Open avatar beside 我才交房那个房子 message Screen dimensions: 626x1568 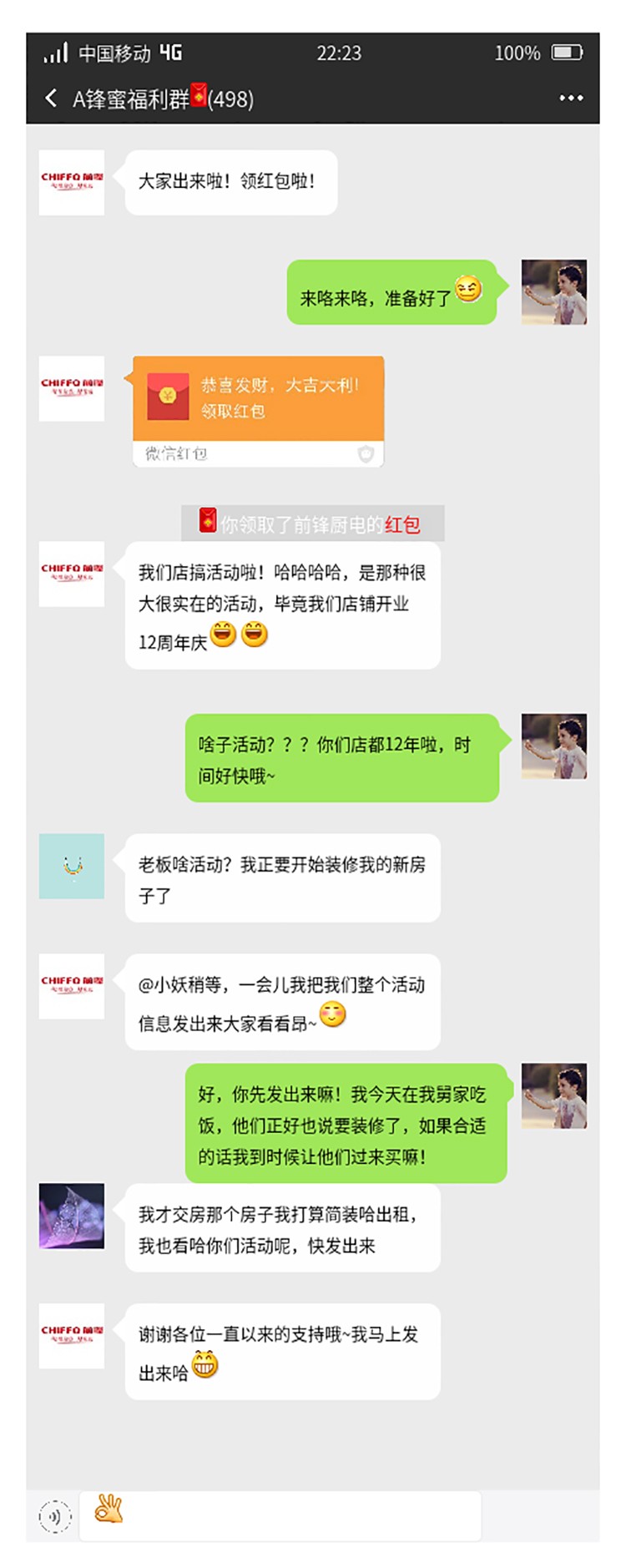(x=72, y=1216)
